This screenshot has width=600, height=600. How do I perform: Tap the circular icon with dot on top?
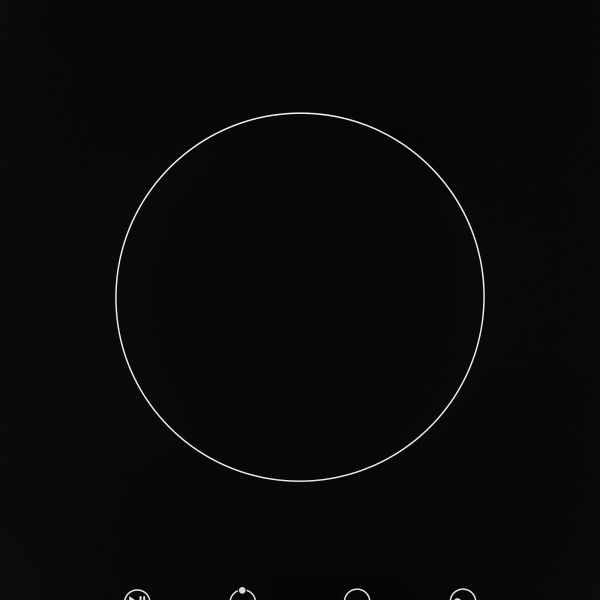[x=243, y=596]
